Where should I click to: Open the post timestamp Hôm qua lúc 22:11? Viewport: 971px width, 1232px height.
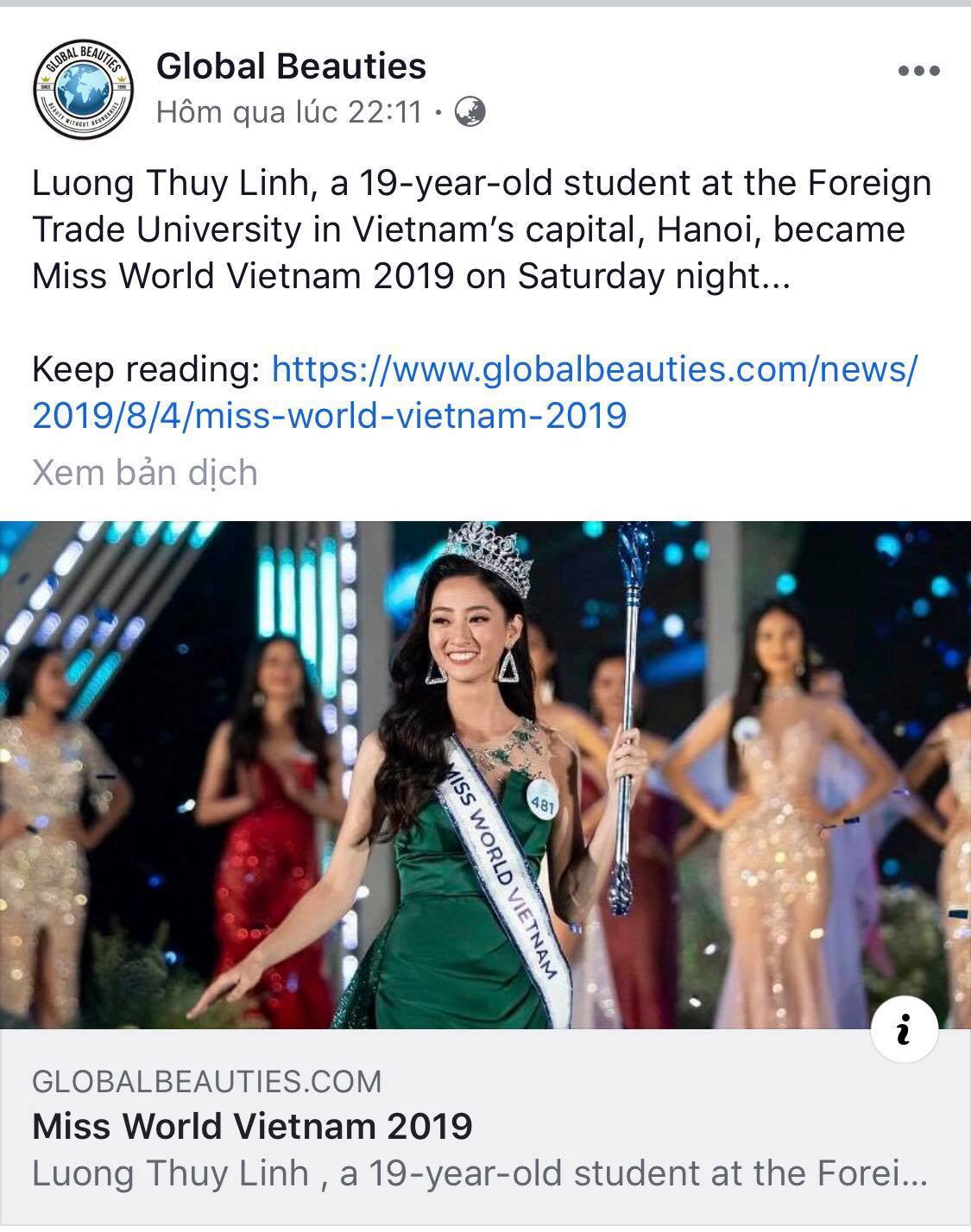pyautogui.click(x=289, y=112)
